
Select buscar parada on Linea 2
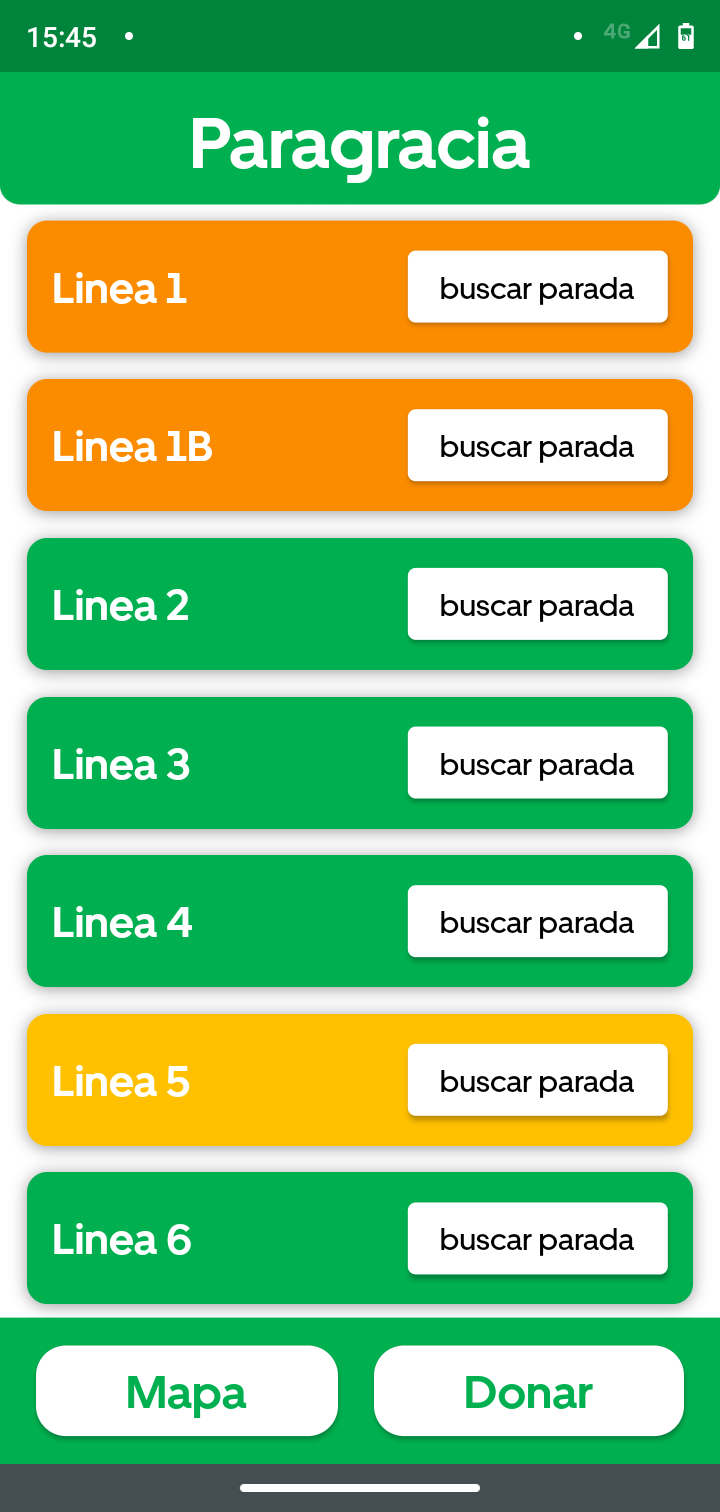click(x=537, y=604)
